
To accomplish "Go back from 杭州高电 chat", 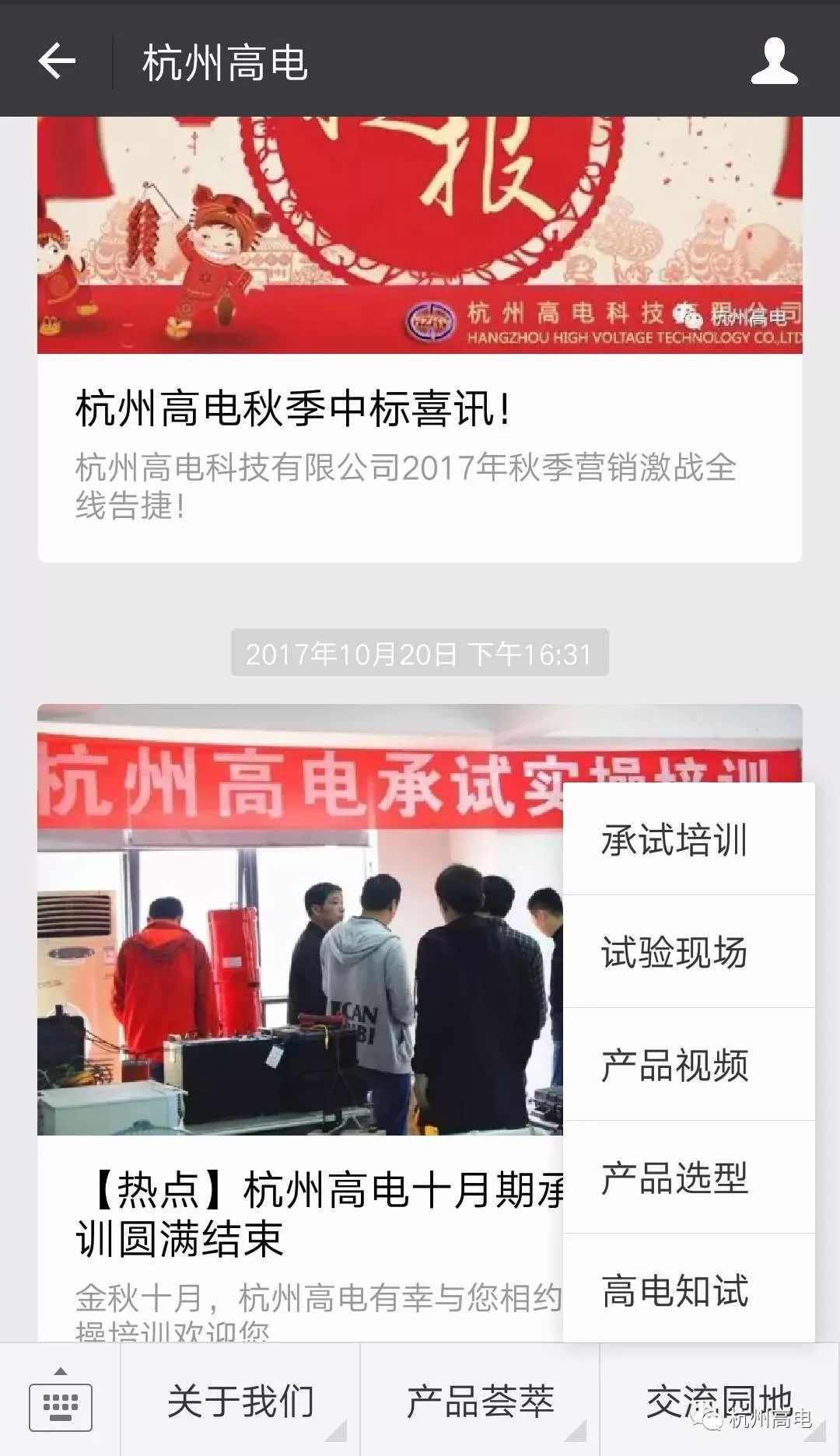I will tap(57, 61).
